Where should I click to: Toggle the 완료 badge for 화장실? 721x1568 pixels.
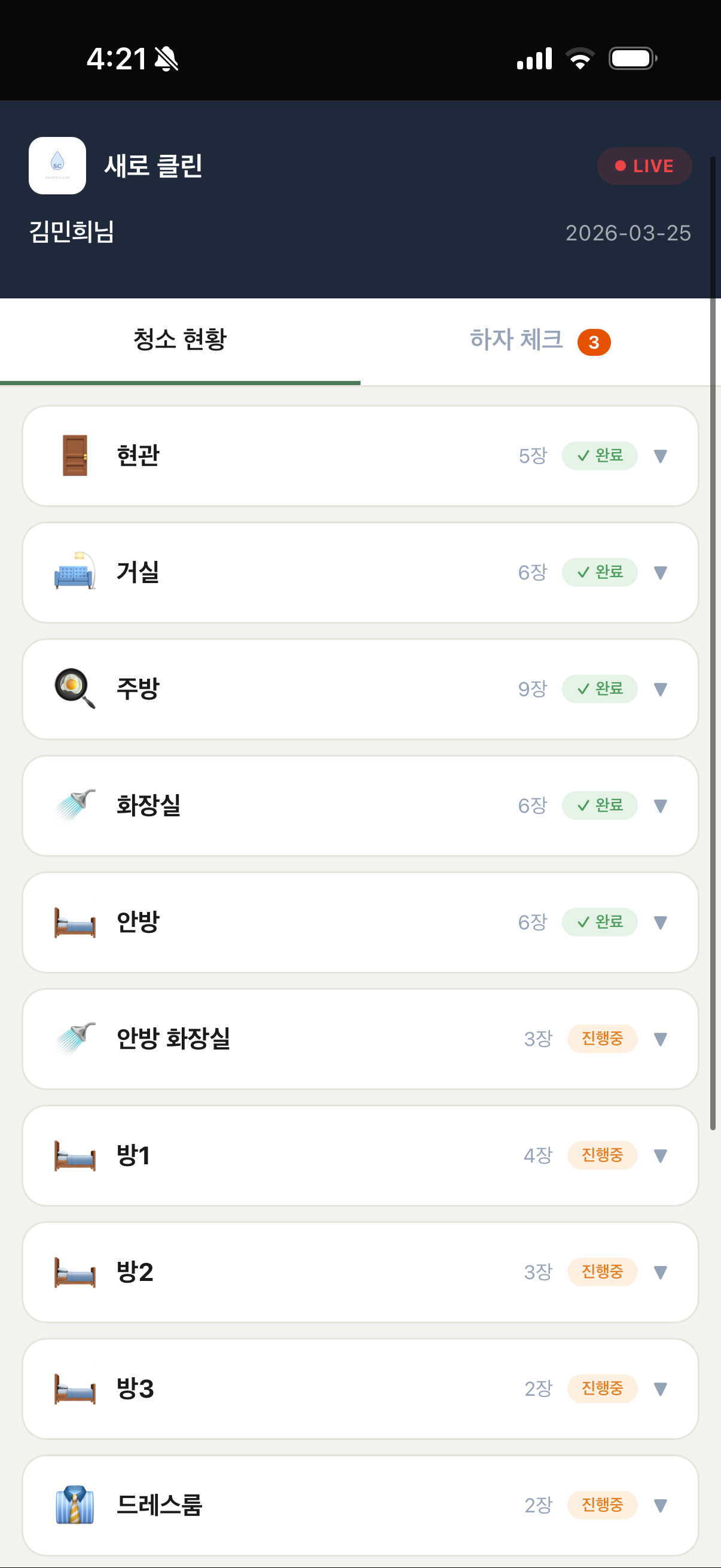pyautogui.click(x=599, y=805)
